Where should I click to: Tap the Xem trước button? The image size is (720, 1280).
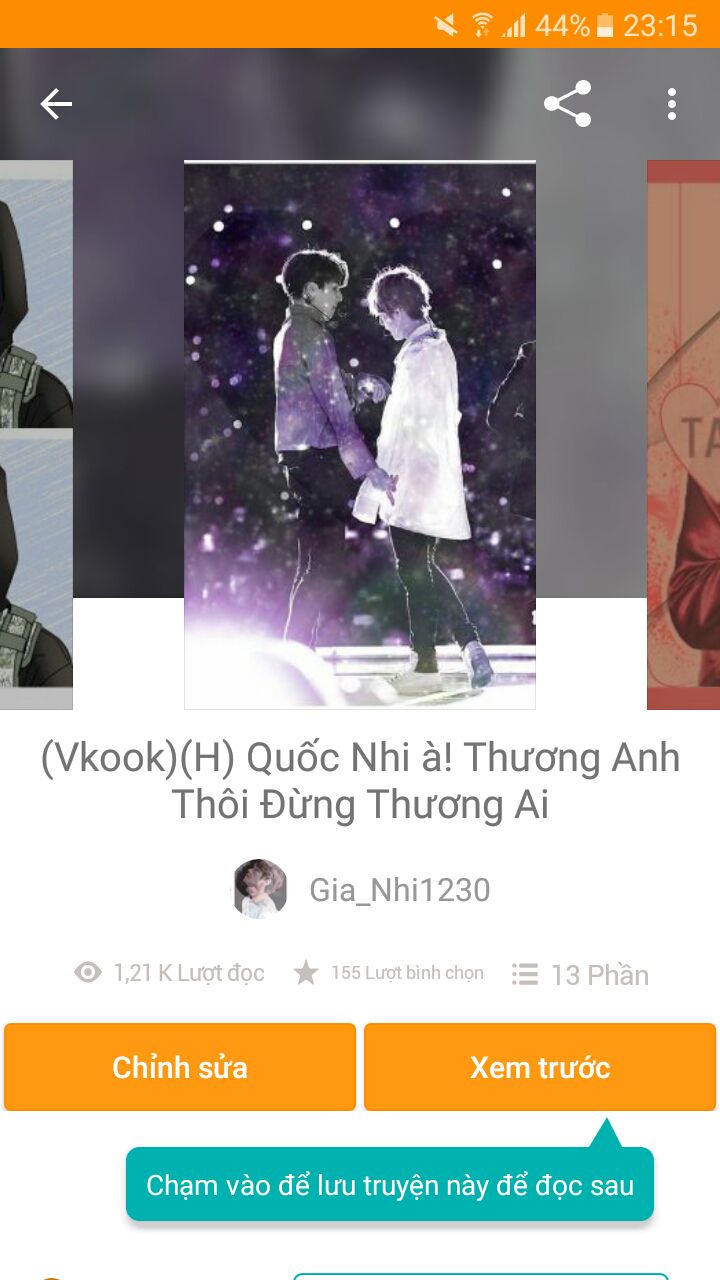tap(540, 1067)
